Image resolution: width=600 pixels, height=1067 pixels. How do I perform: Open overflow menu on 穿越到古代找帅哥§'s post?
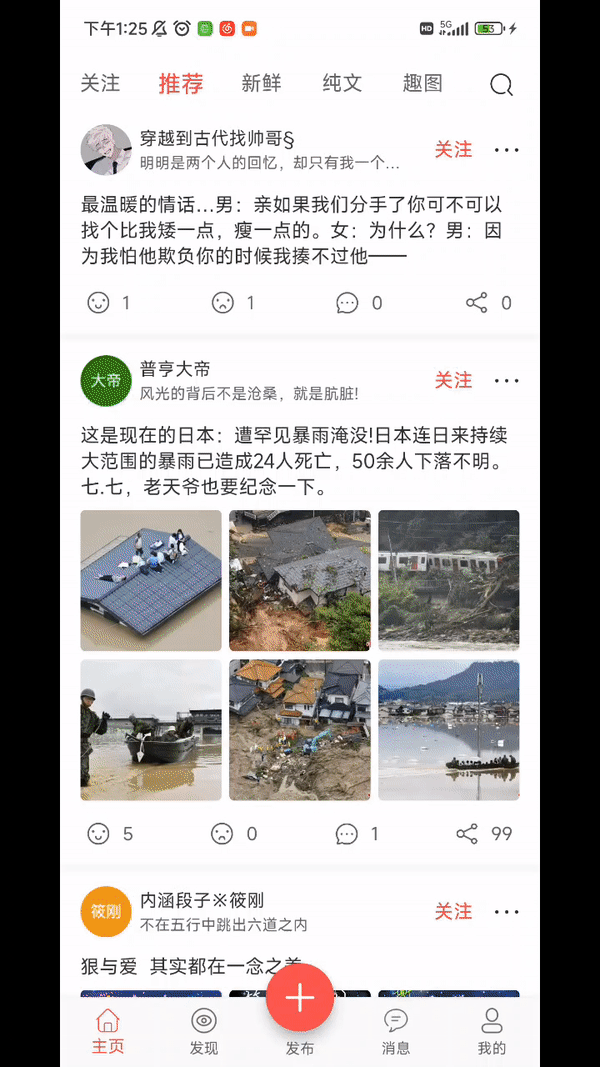[507, 150]
